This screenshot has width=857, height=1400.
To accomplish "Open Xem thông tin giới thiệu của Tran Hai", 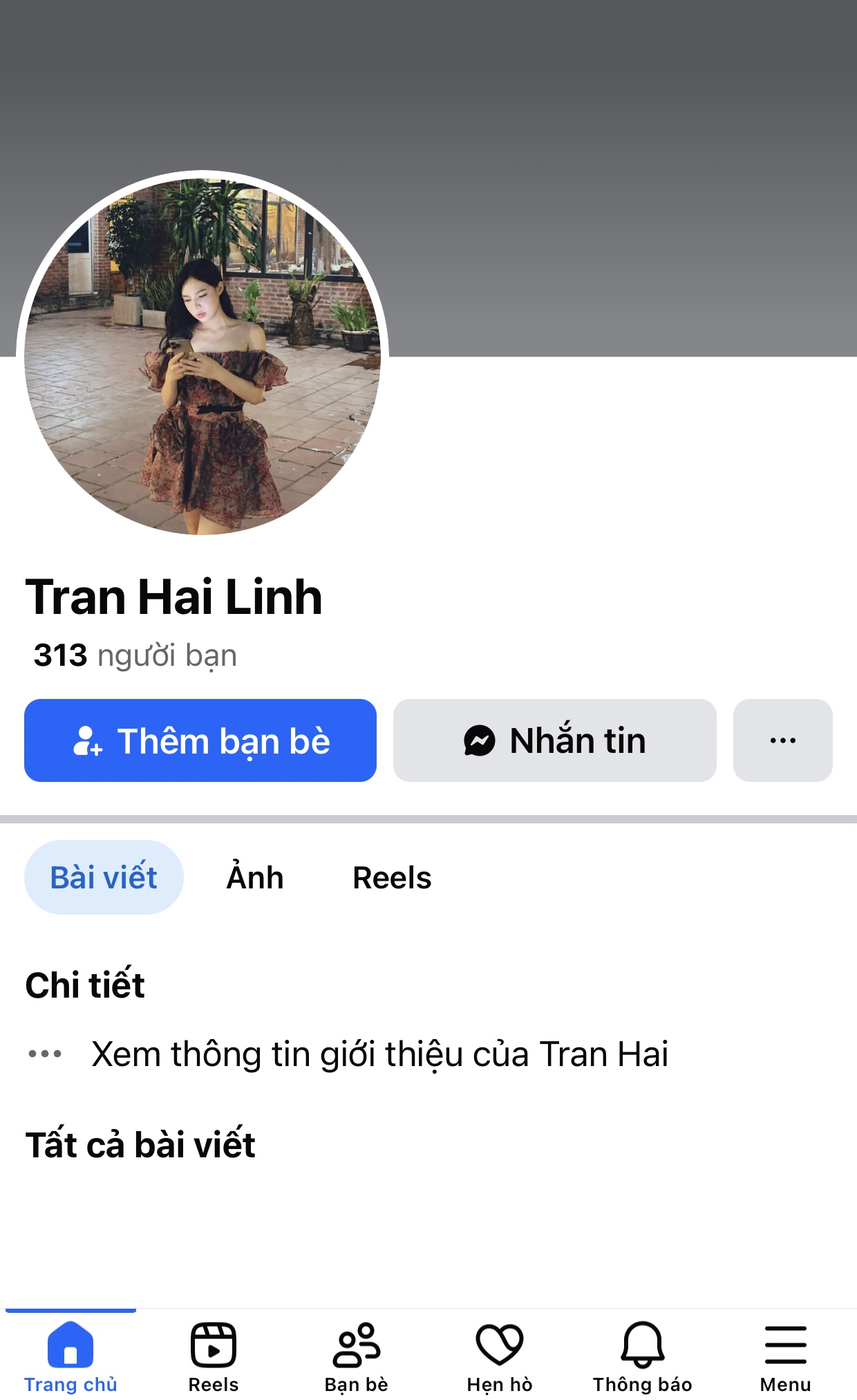I will coord(348,1054).
